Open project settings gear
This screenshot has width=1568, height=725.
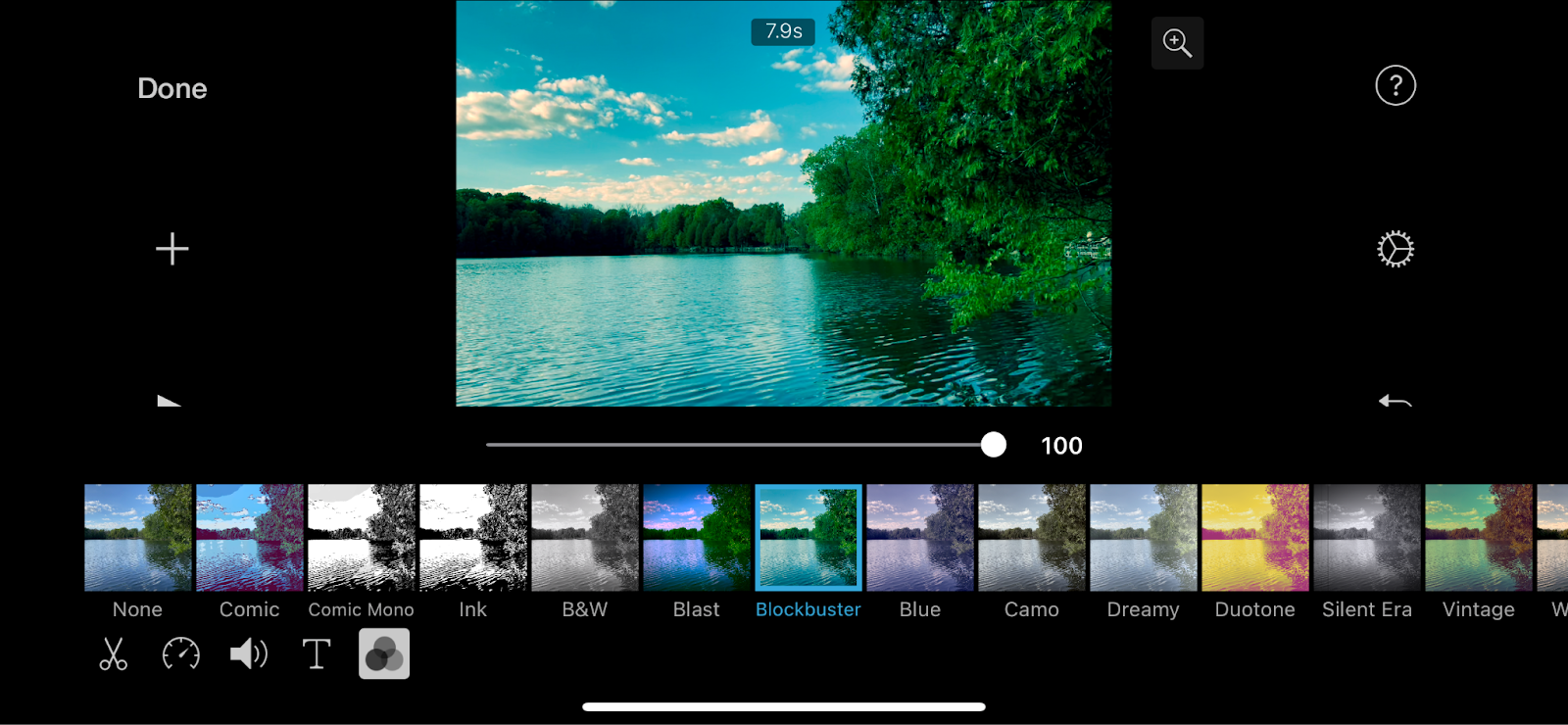[1396, 249]
